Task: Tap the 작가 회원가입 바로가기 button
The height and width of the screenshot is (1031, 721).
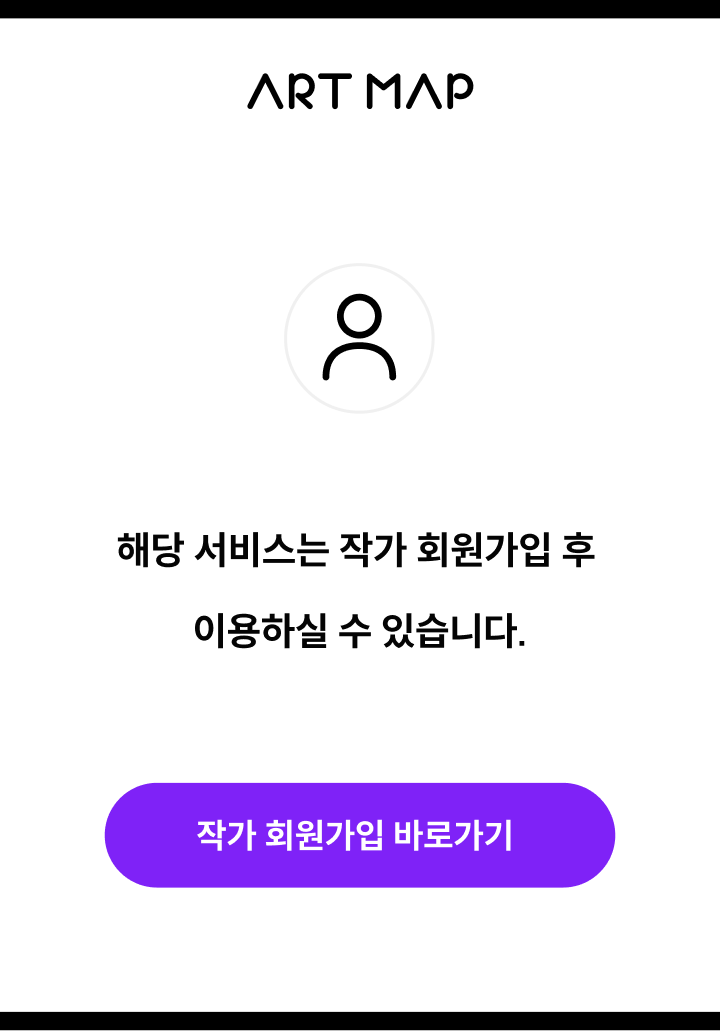Action: click(359, 835)
